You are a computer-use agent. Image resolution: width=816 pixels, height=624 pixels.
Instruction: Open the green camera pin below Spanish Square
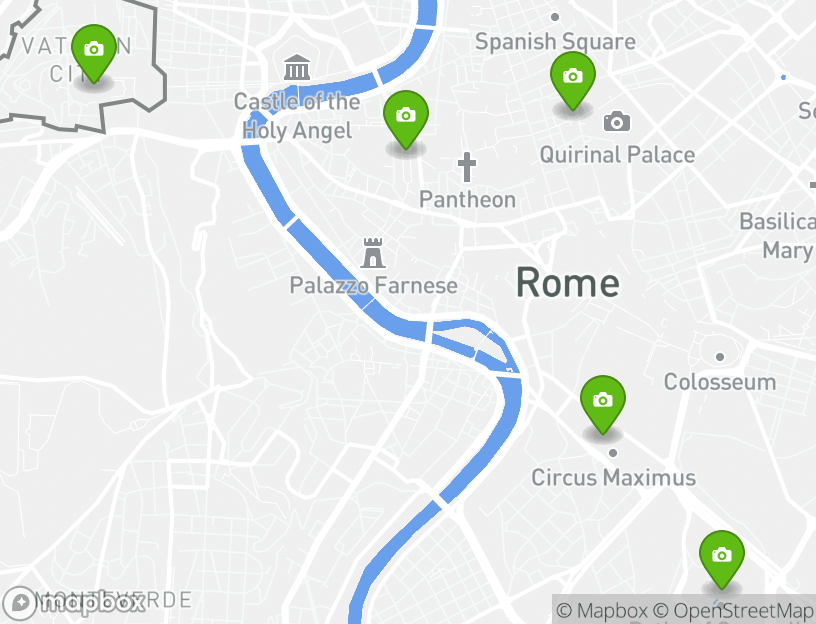[x=572, y=79]
